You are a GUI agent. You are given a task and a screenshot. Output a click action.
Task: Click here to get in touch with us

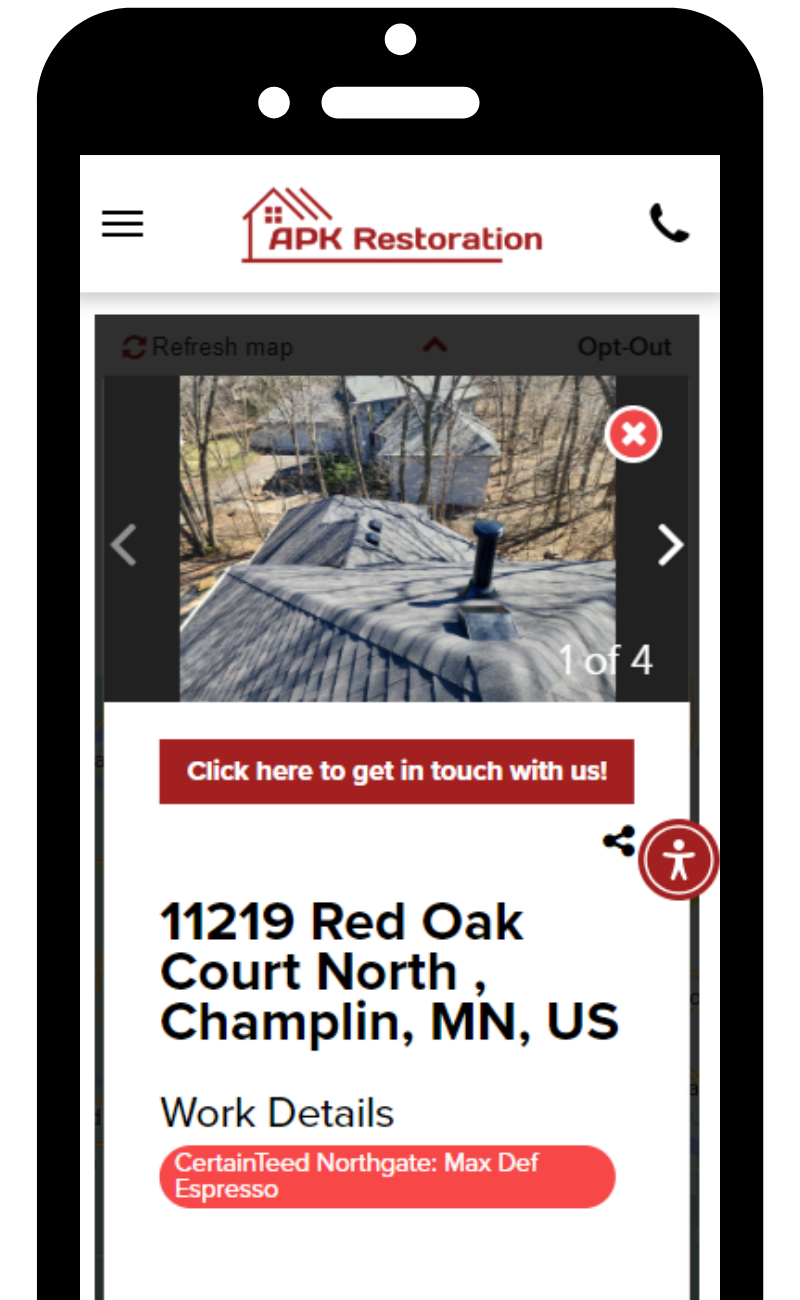pyautogui.click(x=396, y=771)
